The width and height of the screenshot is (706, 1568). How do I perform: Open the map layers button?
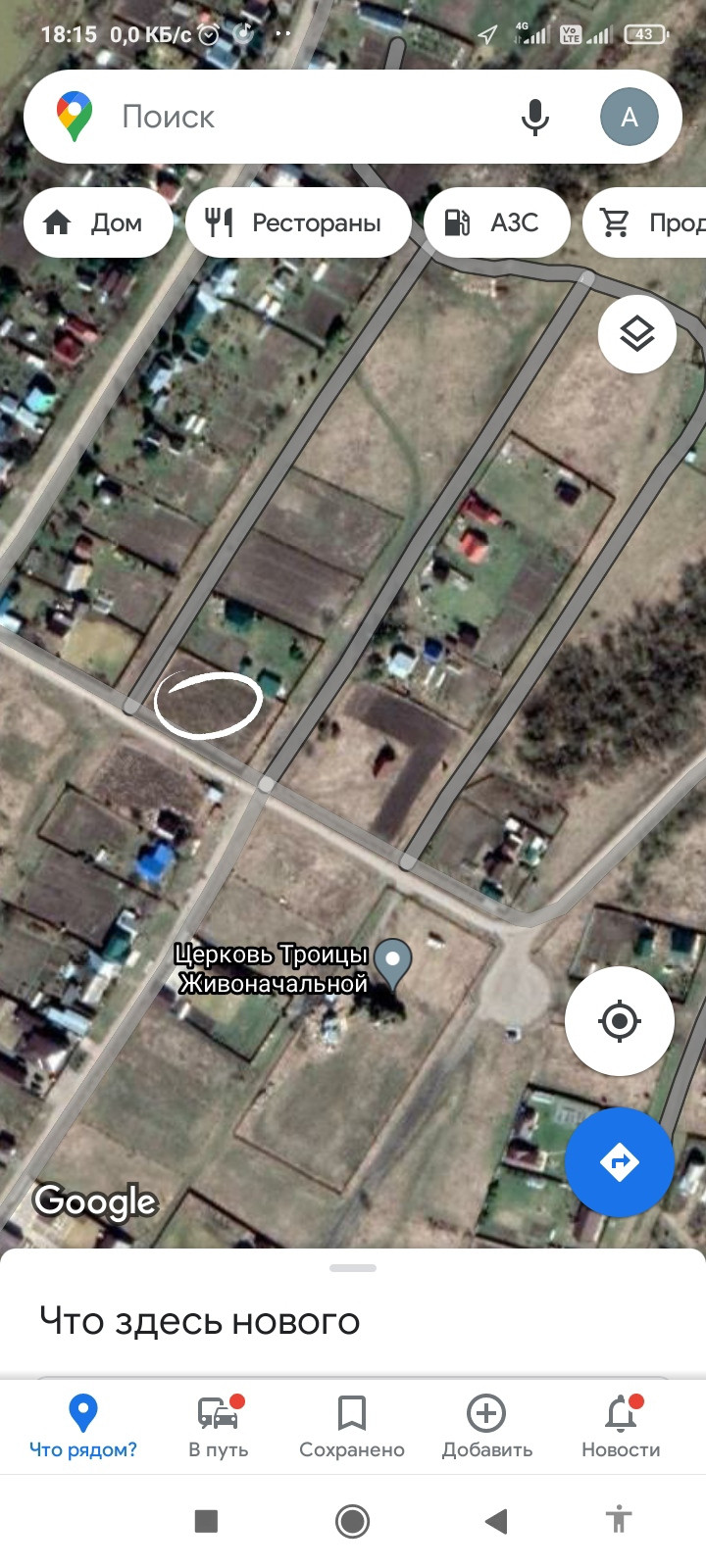tap(637, 334)
